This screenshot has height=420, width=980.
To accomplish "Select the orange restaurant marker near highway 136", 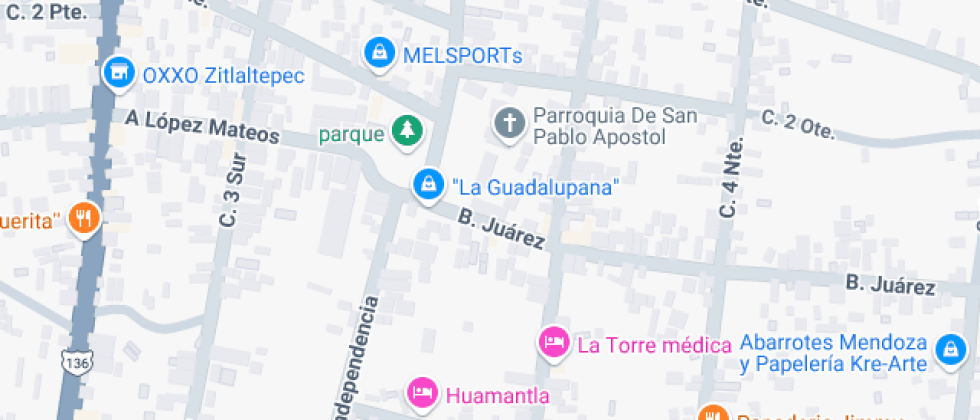I will [x=85, y=219].
